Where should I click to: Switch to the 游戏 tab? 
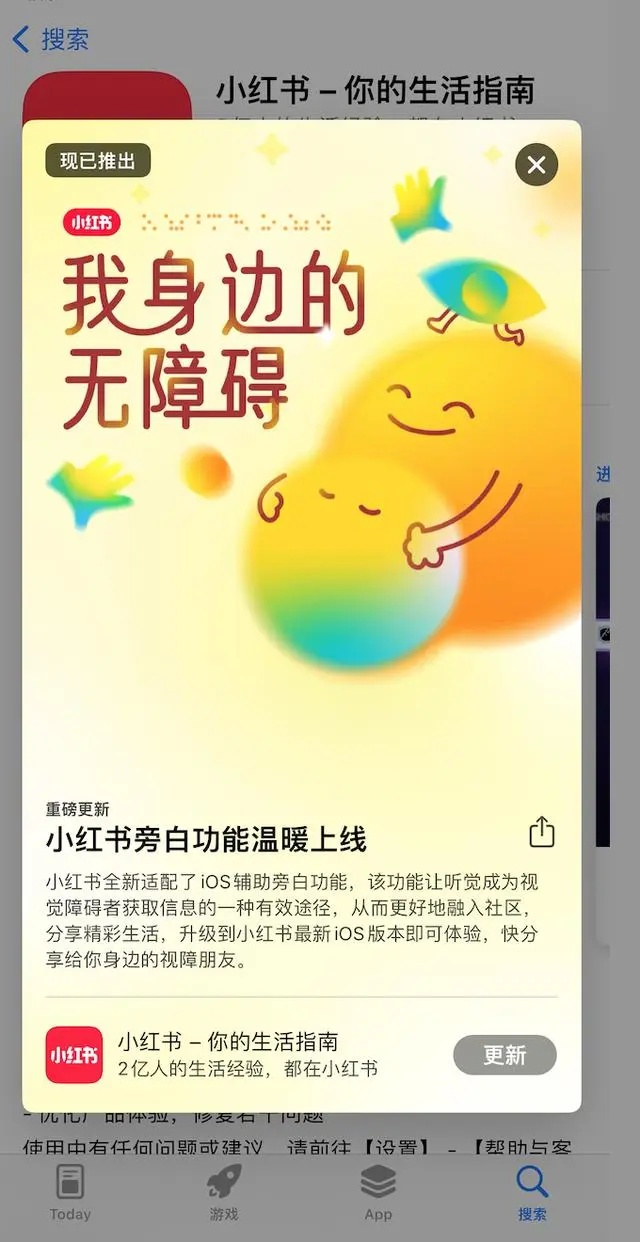[x=224, y=1192]
